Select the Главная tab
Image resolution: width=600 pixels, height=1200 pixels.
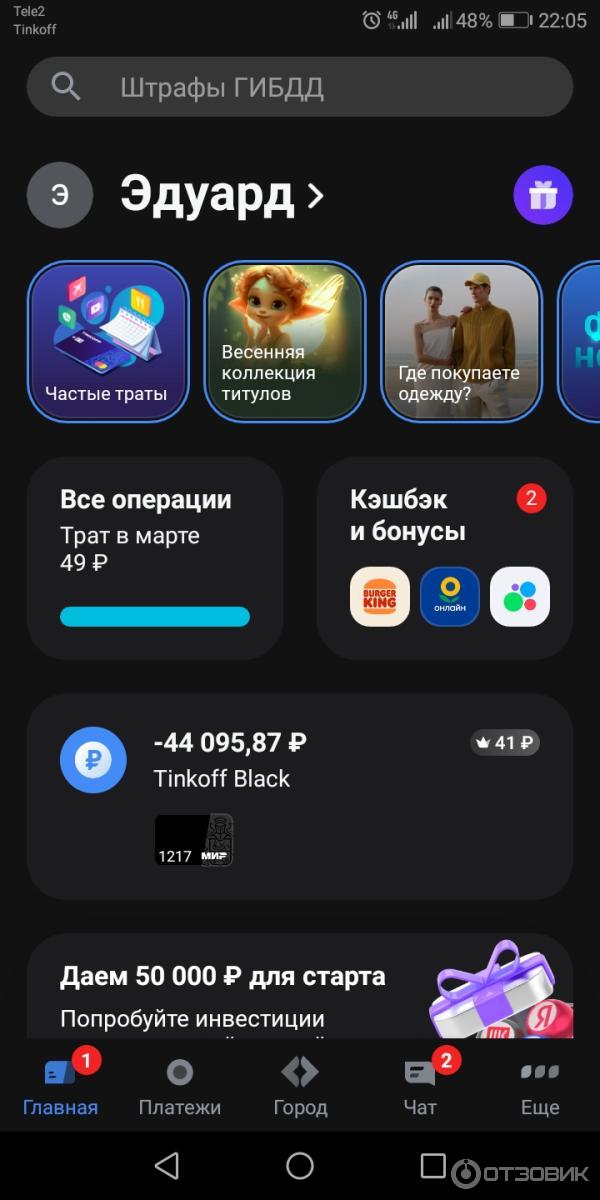(60, 1087)
